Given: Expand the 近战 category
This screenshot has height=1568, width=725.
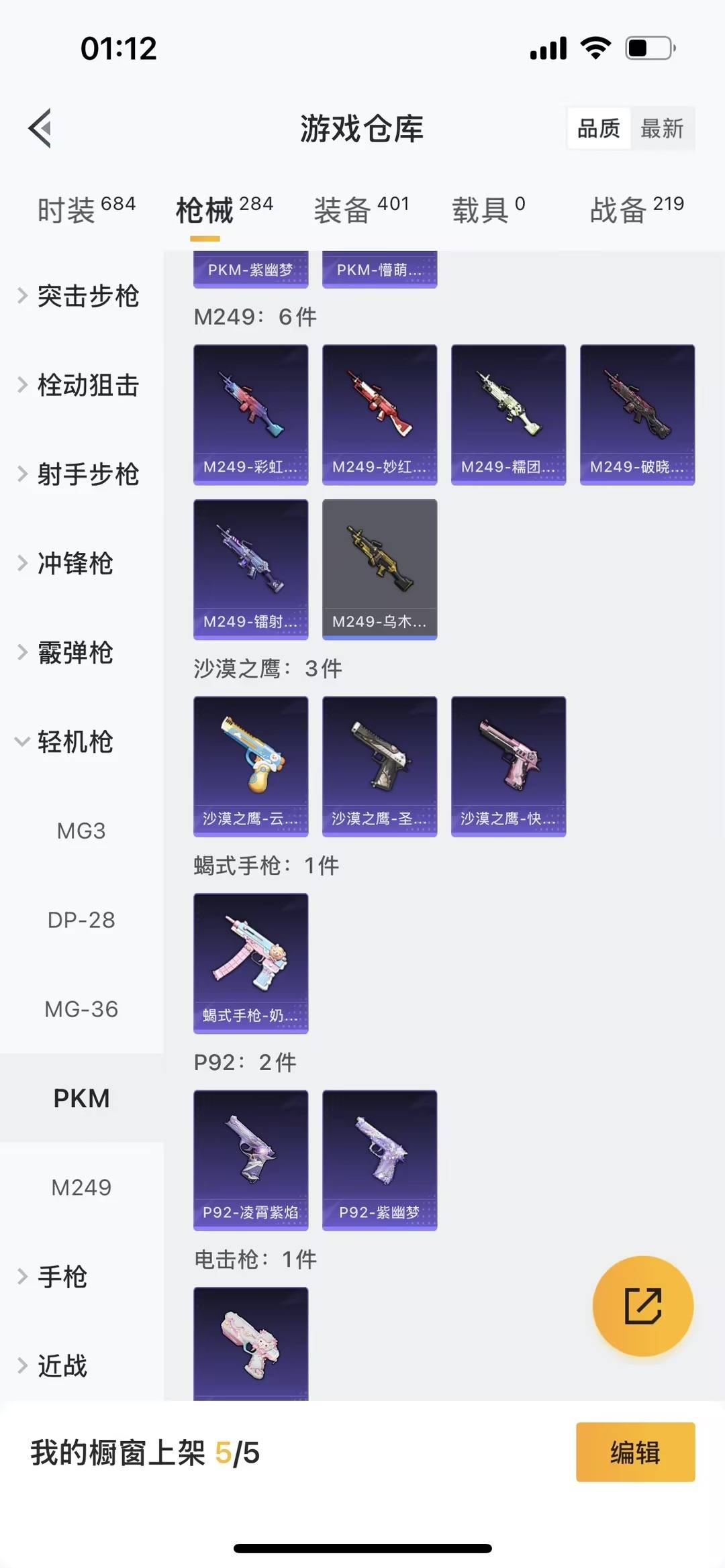Looking at the screenshot, I should click(64, 1367).
